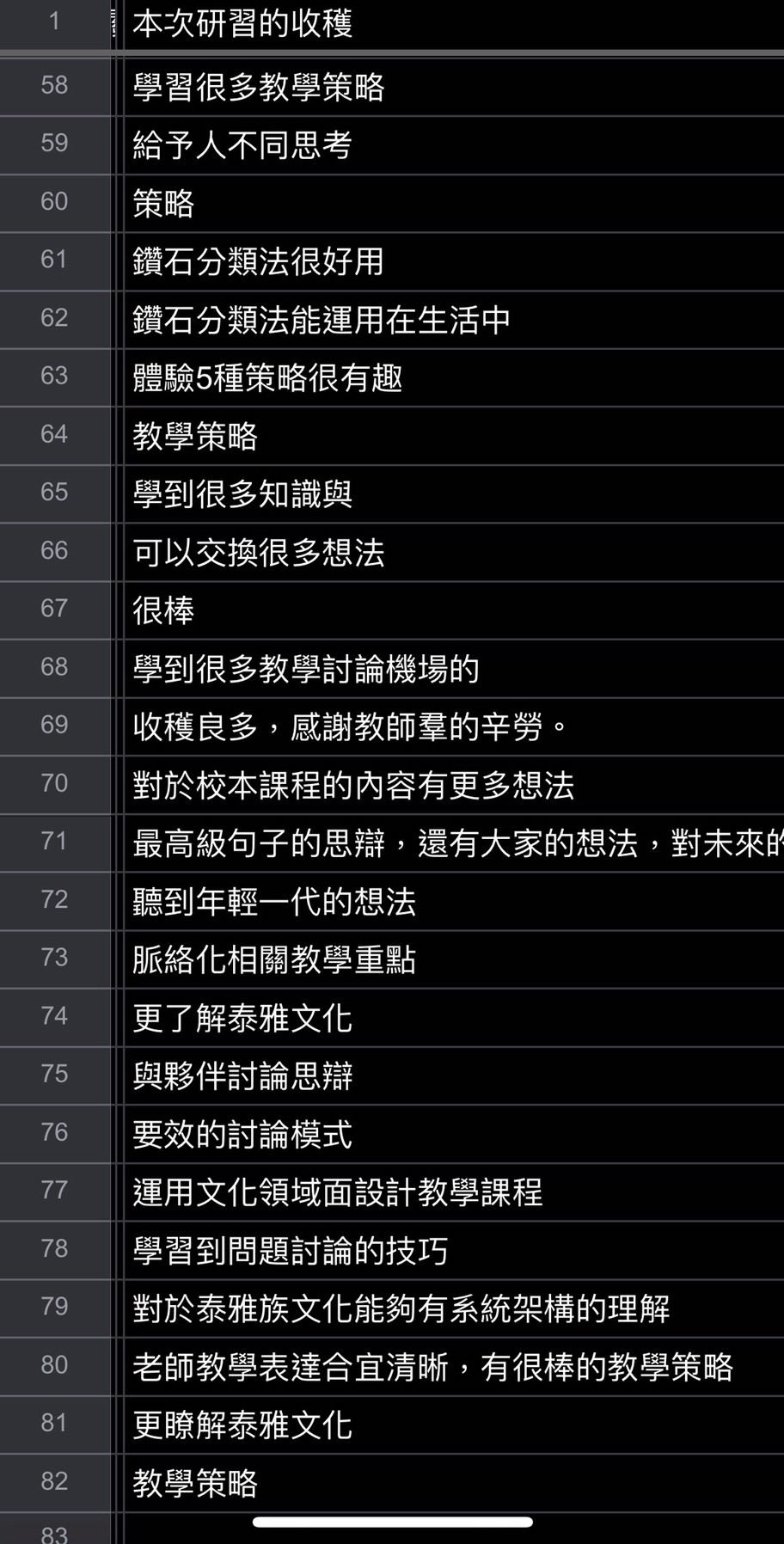The width and height of the screenshot is (784, 1544).
Task: Select row header 58
Action: pyautogui.click(x=54, y=86)
